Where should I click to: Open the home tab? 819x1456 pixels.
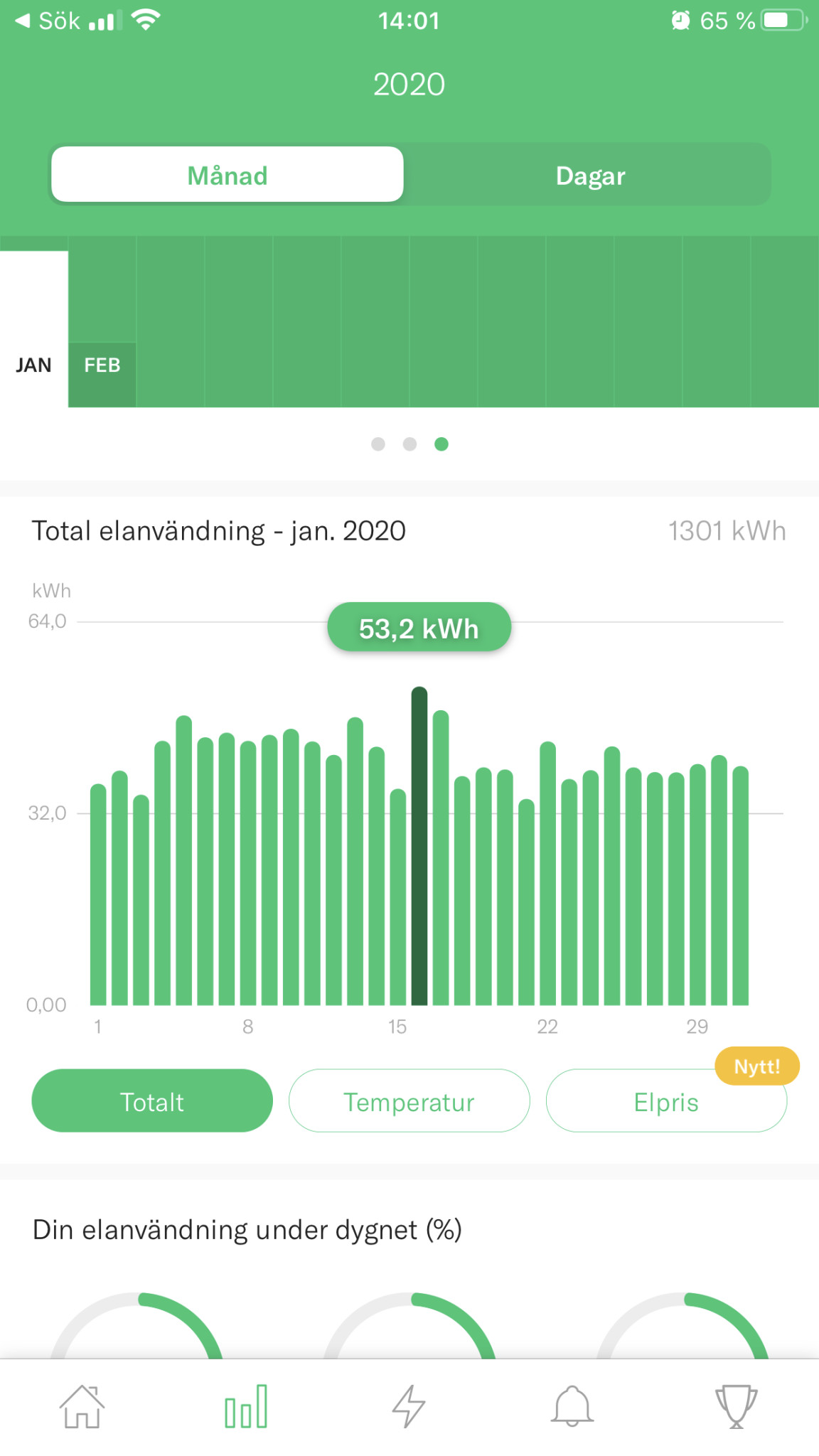82,1406
